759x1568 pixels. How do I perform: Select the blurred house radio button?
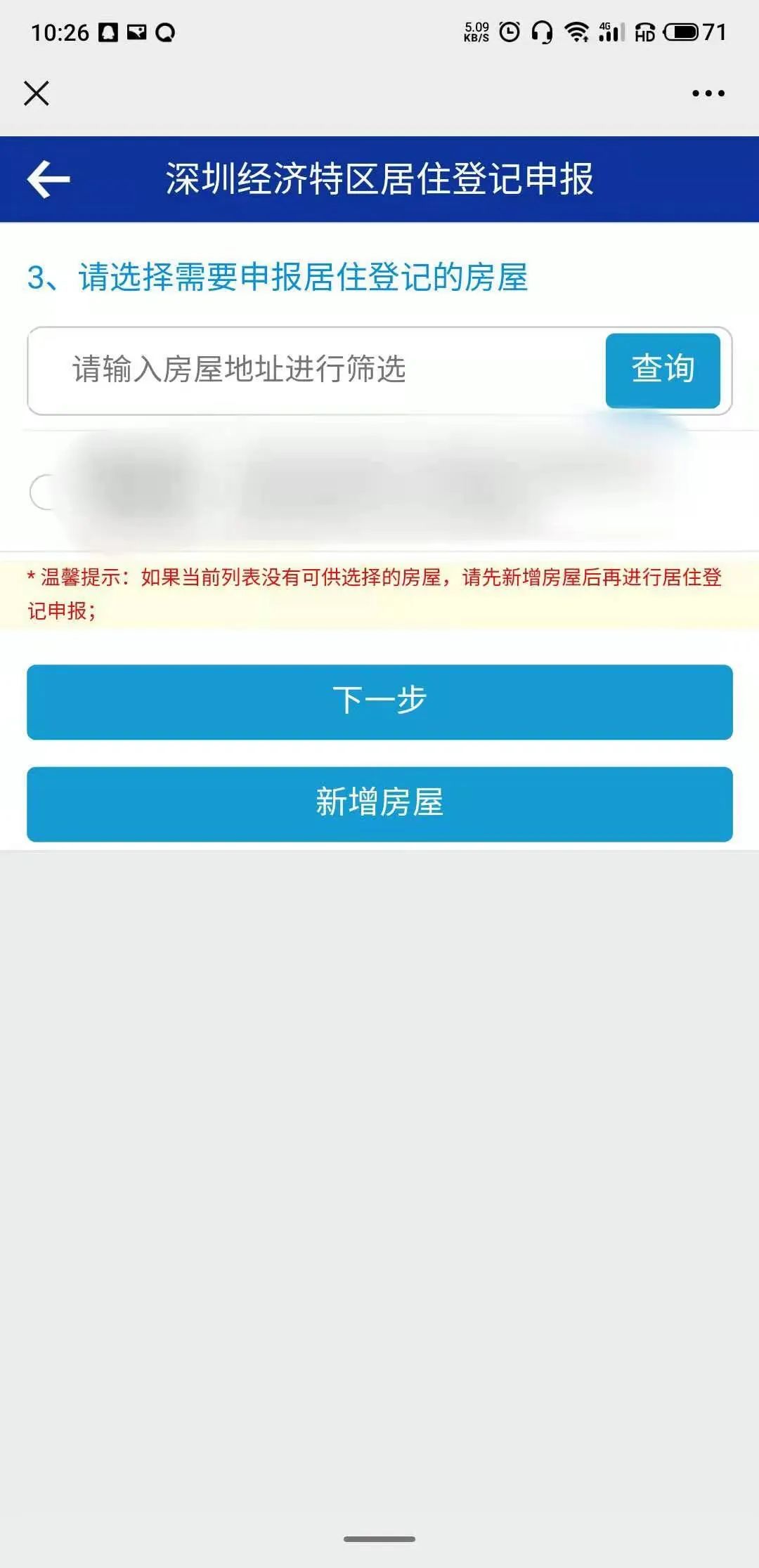46,492
